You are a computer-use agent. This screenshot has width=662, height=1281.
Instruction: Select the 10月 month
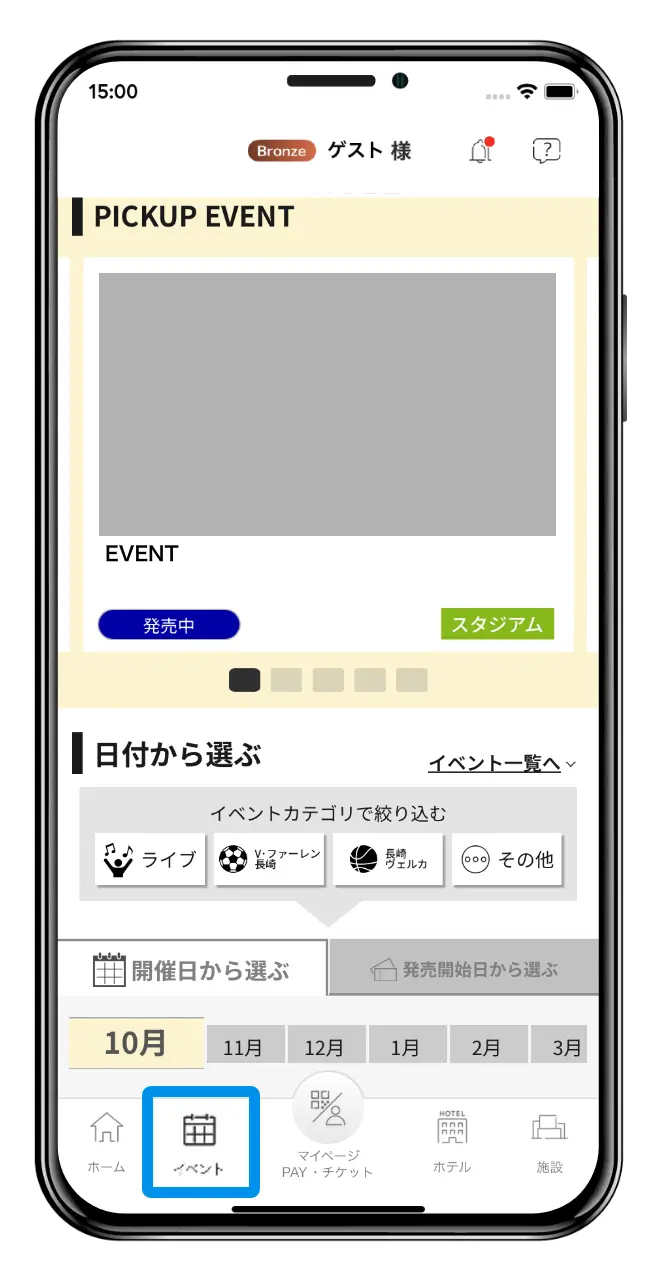136,1043
